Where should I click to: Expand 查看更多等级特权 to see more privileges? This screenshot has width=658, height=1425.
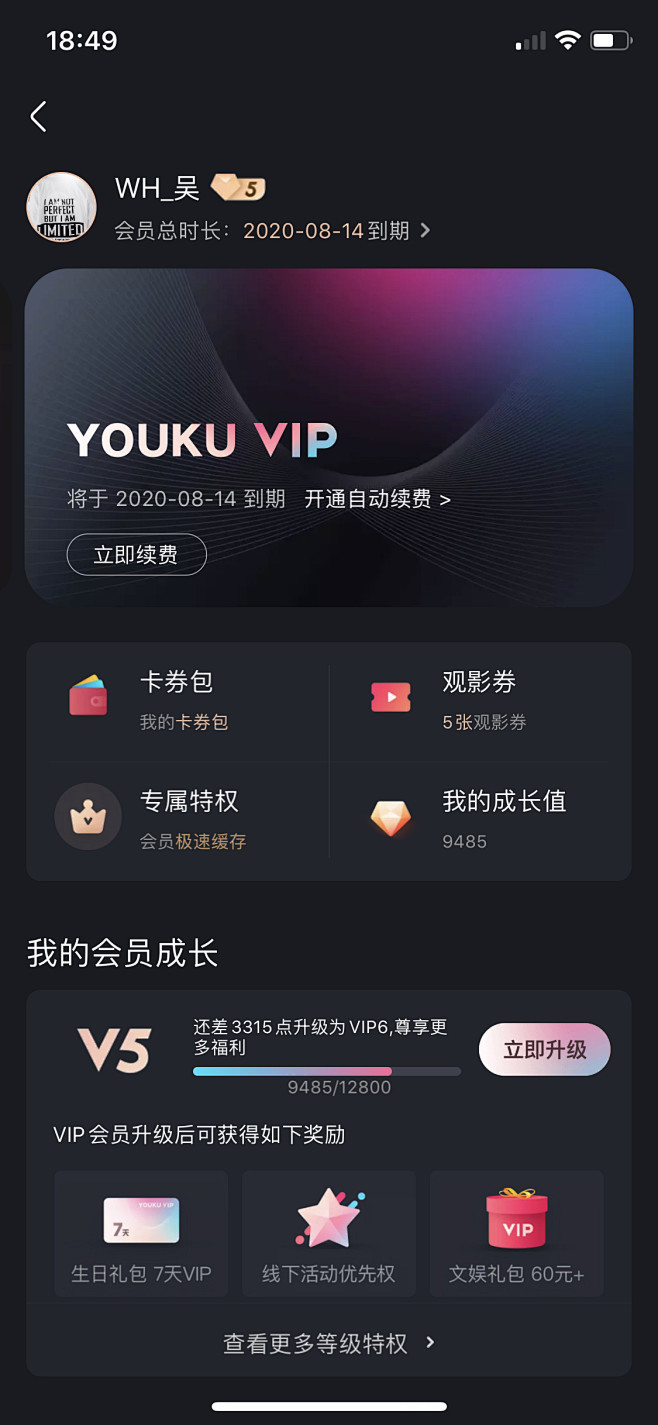(329, 1343)
